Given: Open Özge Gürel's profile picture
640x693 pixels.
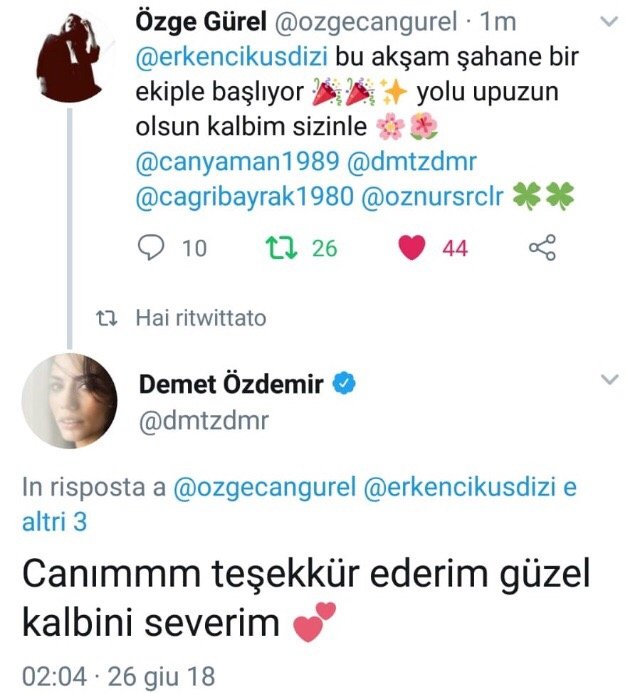Looking at the screenshot, I should tap(71, 57).
